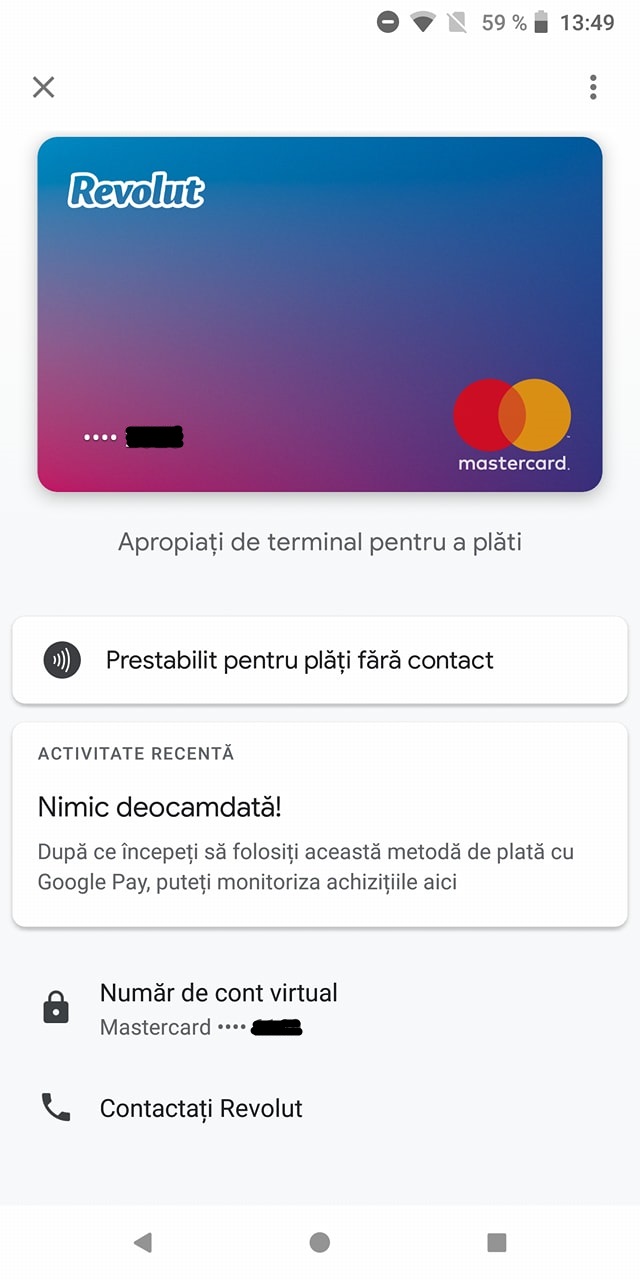Tap Contactați Revolut to call support
This screenshot has height=1280, width=640.
[x=201, y=1108]
